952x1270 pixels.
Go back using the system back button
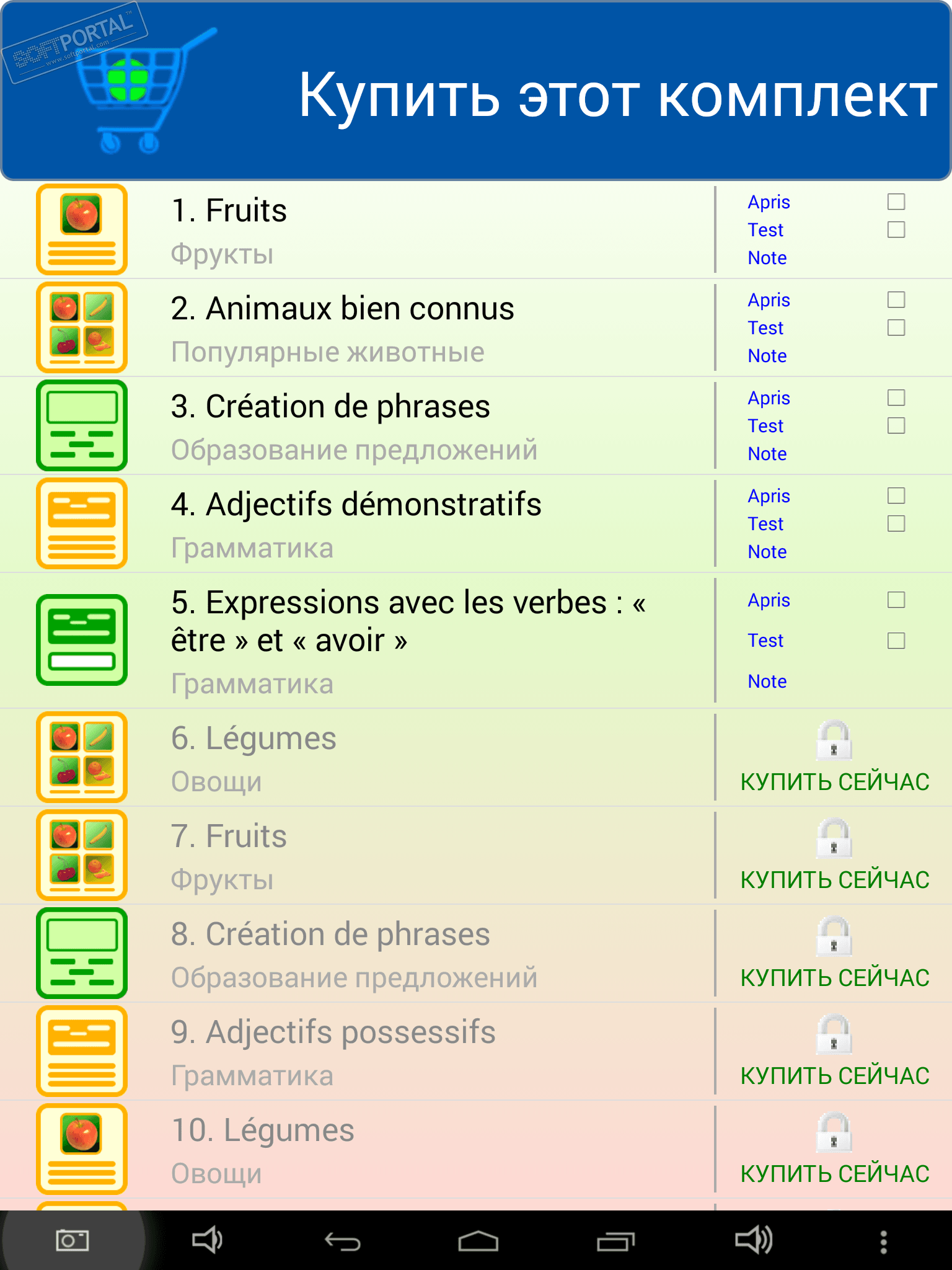coord(342,1240)
